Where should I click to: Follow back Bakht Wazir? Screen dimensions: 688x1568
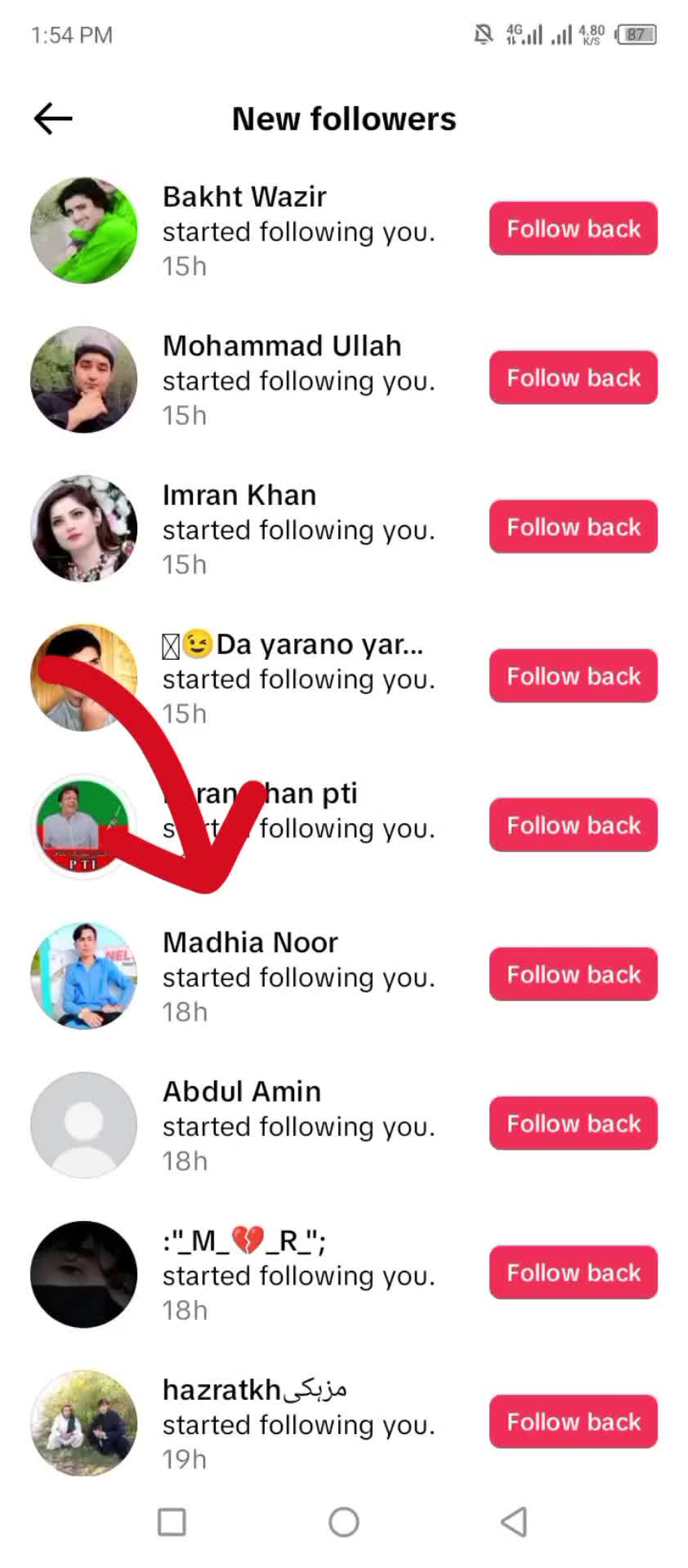(573, 229)
